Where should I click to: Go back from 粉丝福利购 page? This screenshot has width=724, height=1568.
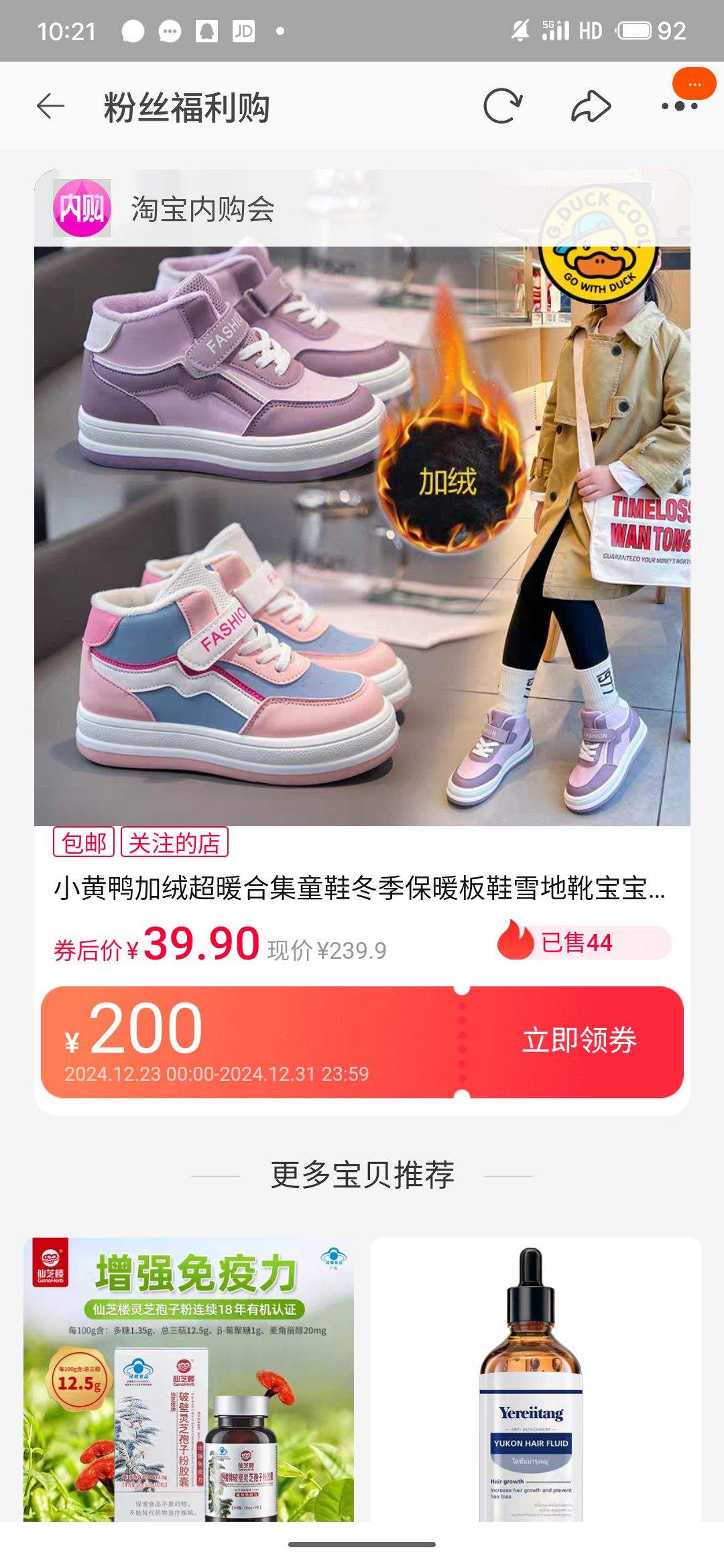[50, 106]
